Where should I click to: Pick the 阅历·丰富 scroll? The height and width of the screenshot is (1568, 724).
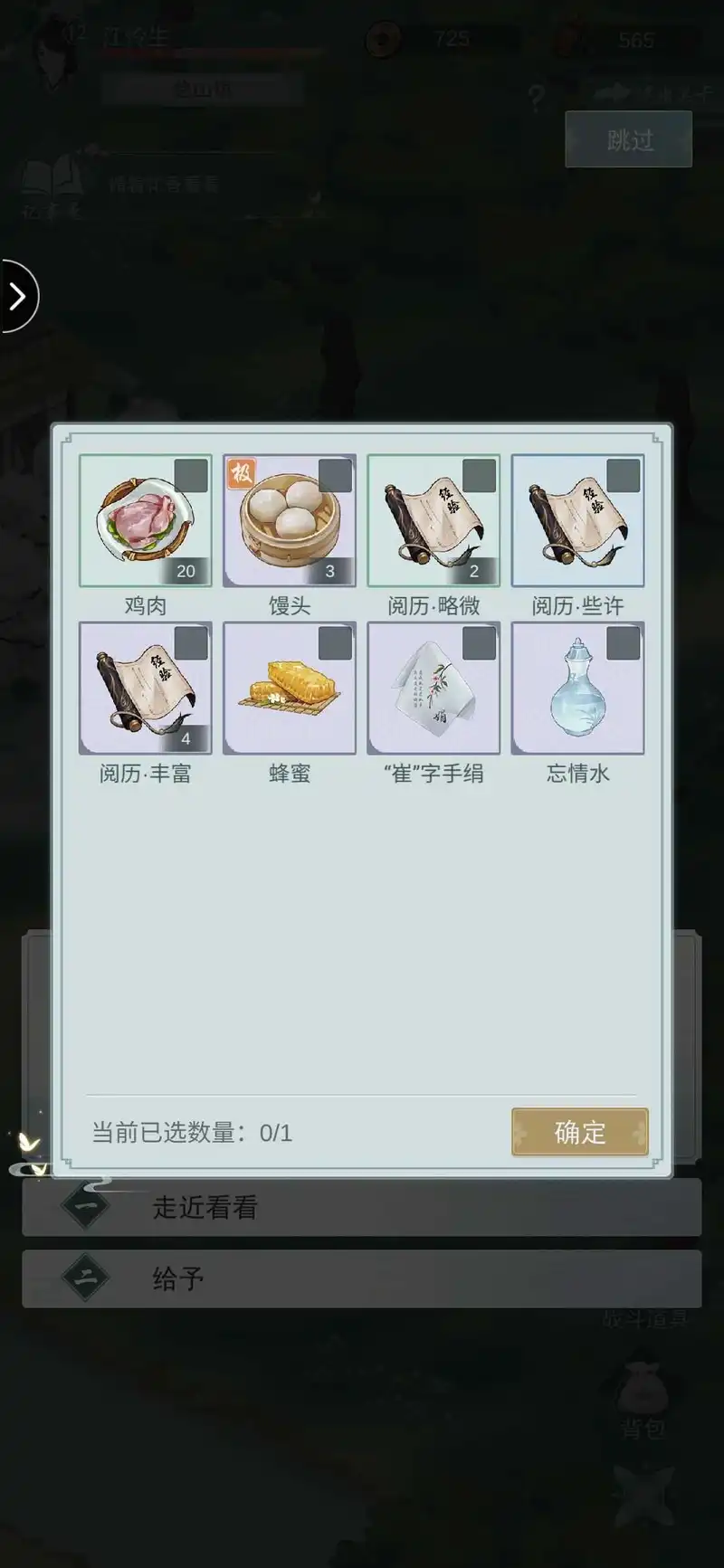pyautogui.click(x=145, y=689)
